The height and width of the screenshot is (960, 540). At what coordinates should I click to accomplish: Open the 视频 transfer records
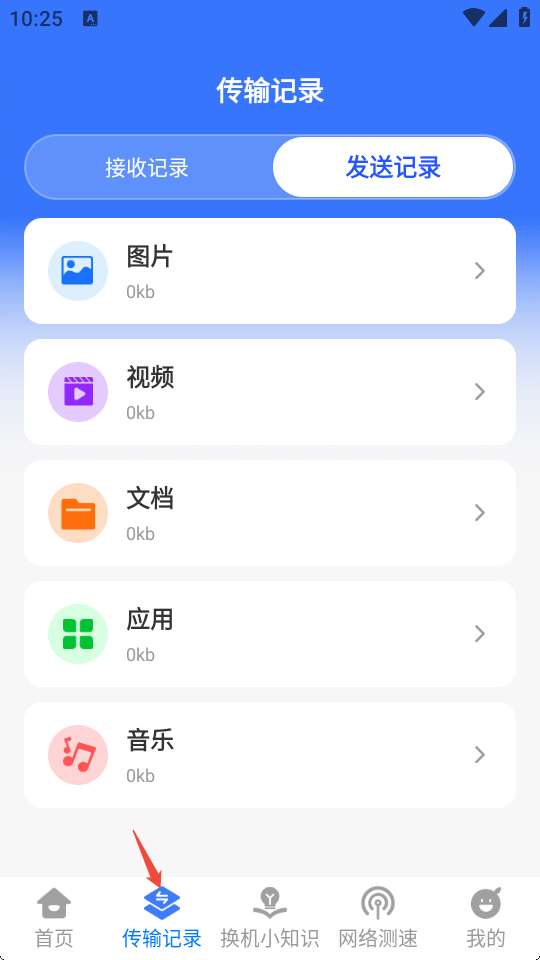[x=270, y=392]
